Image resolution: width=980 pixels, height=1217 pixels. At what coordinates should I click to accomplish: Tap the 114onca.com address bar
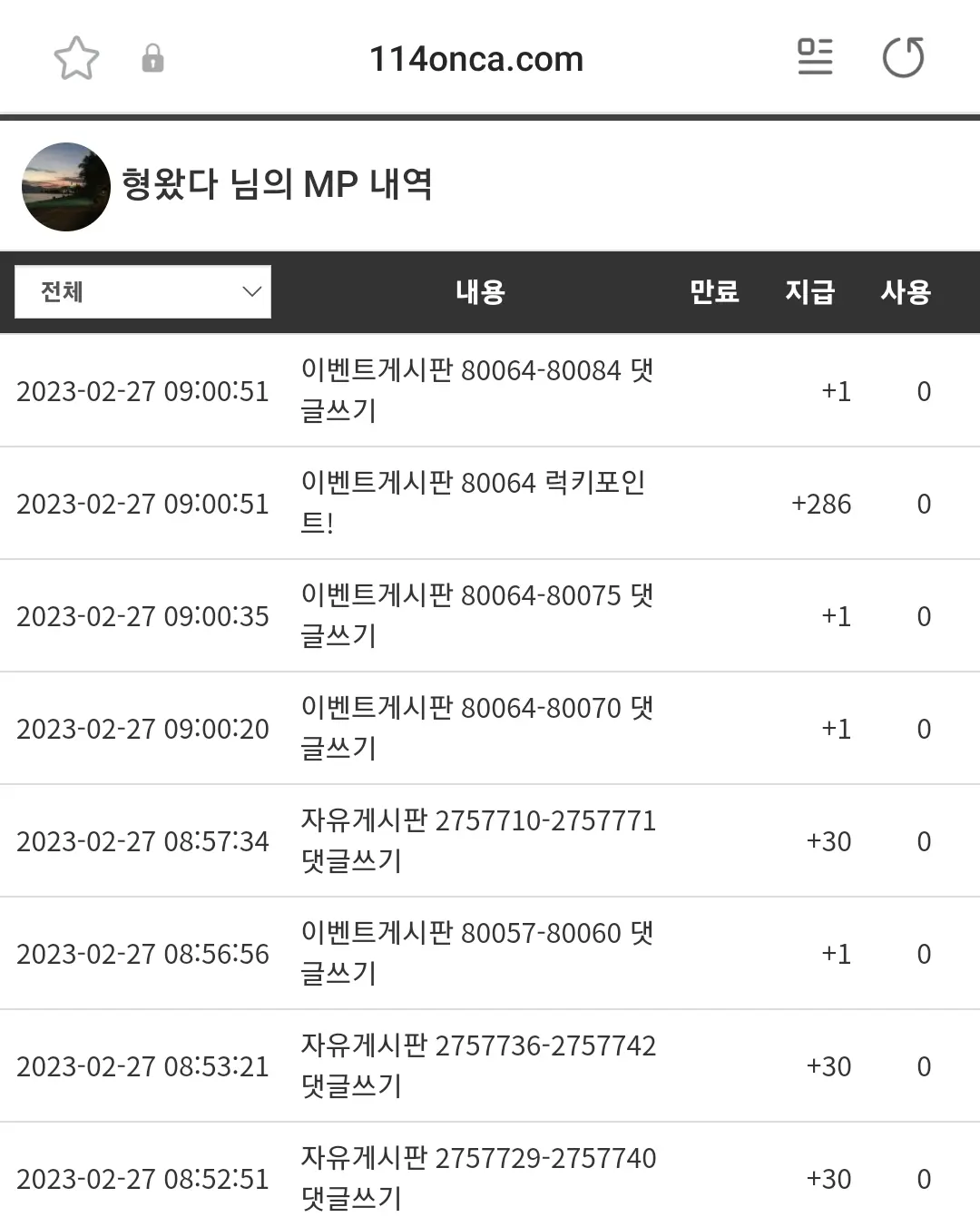pyautogui.click(x=476, y=59)
